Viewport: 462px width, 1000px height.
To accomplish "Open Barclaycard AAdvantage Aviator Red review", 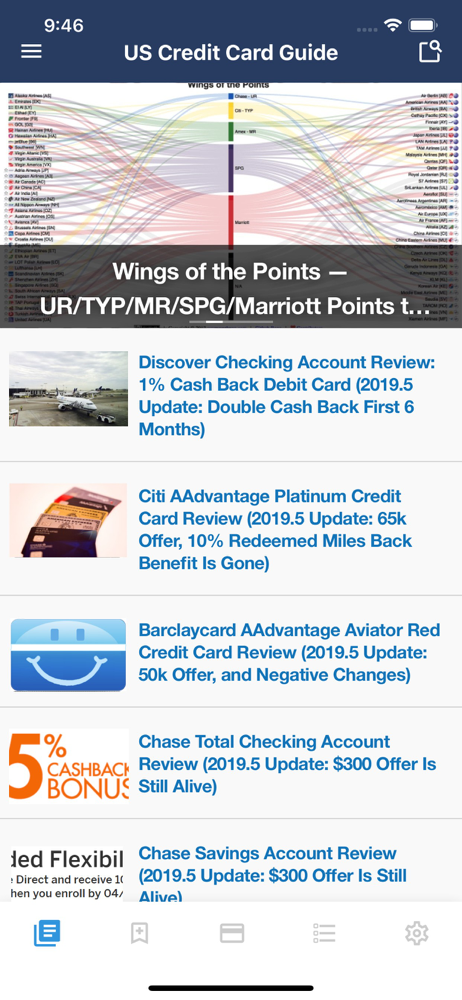I will click(x=231, y=652).
